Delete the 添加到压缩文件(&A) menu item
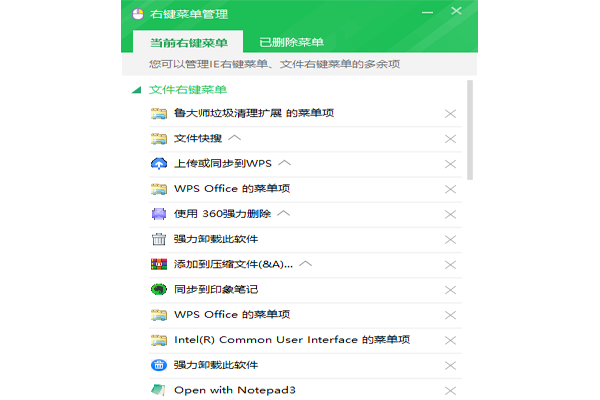Screen dimensions: 600x400 449,264
